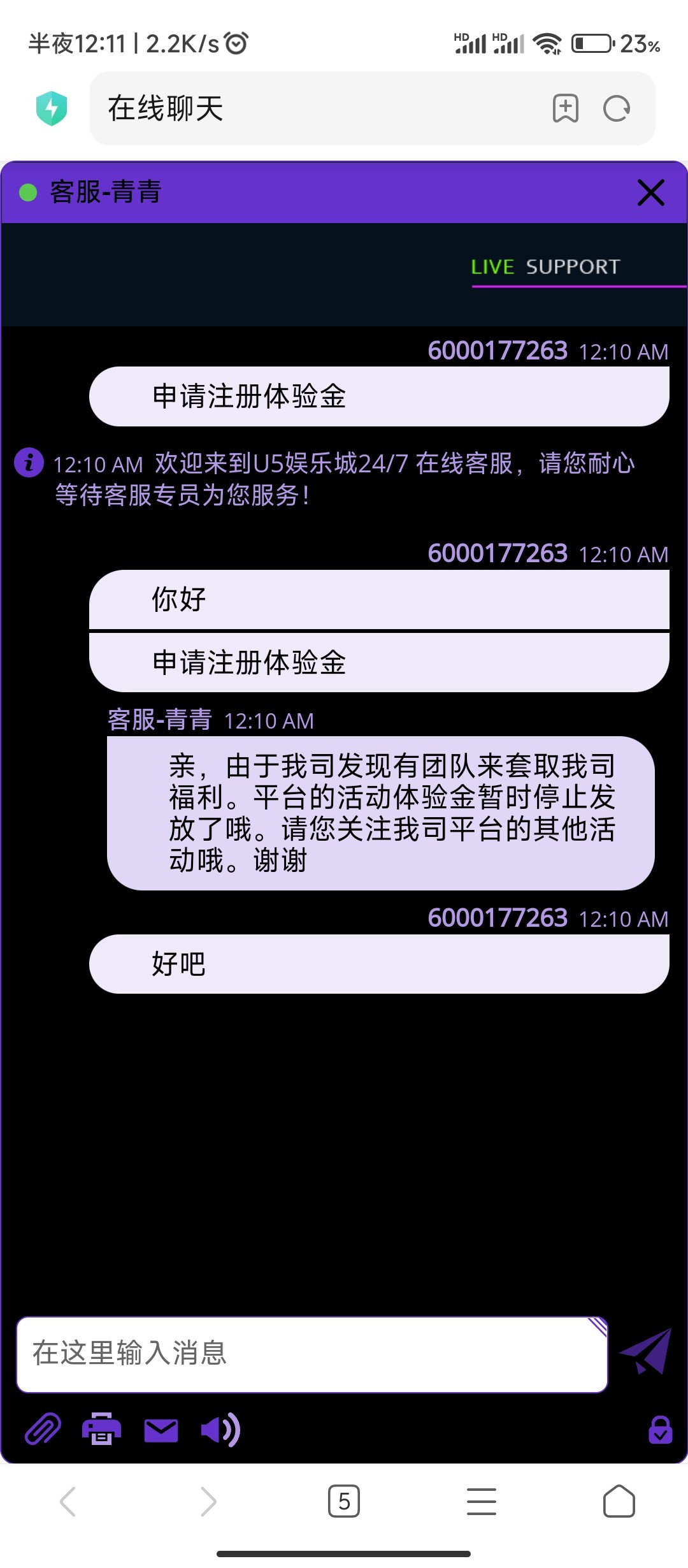Go forward to the next page
This screenshot has width=688, height=1568.
[x=208, y=1501]
